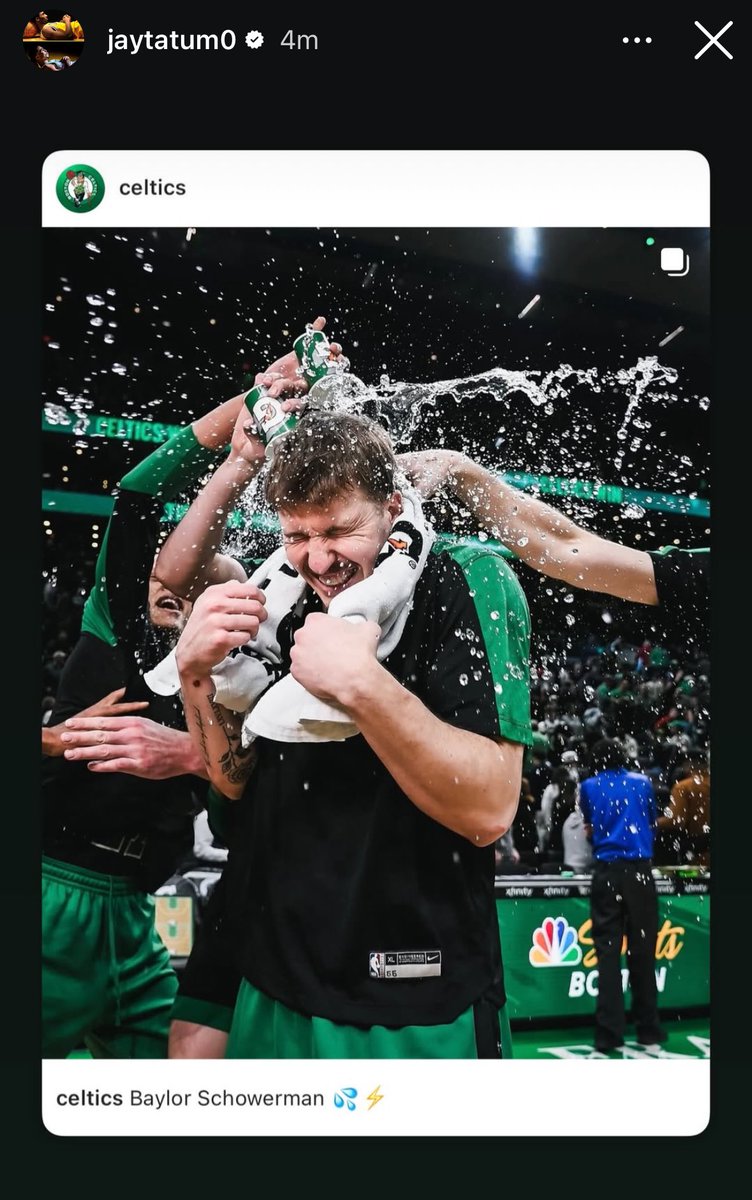The width and height of the screenshot is (752, 1200).
Task: Open the story options menu
Action: pos(637,41)
